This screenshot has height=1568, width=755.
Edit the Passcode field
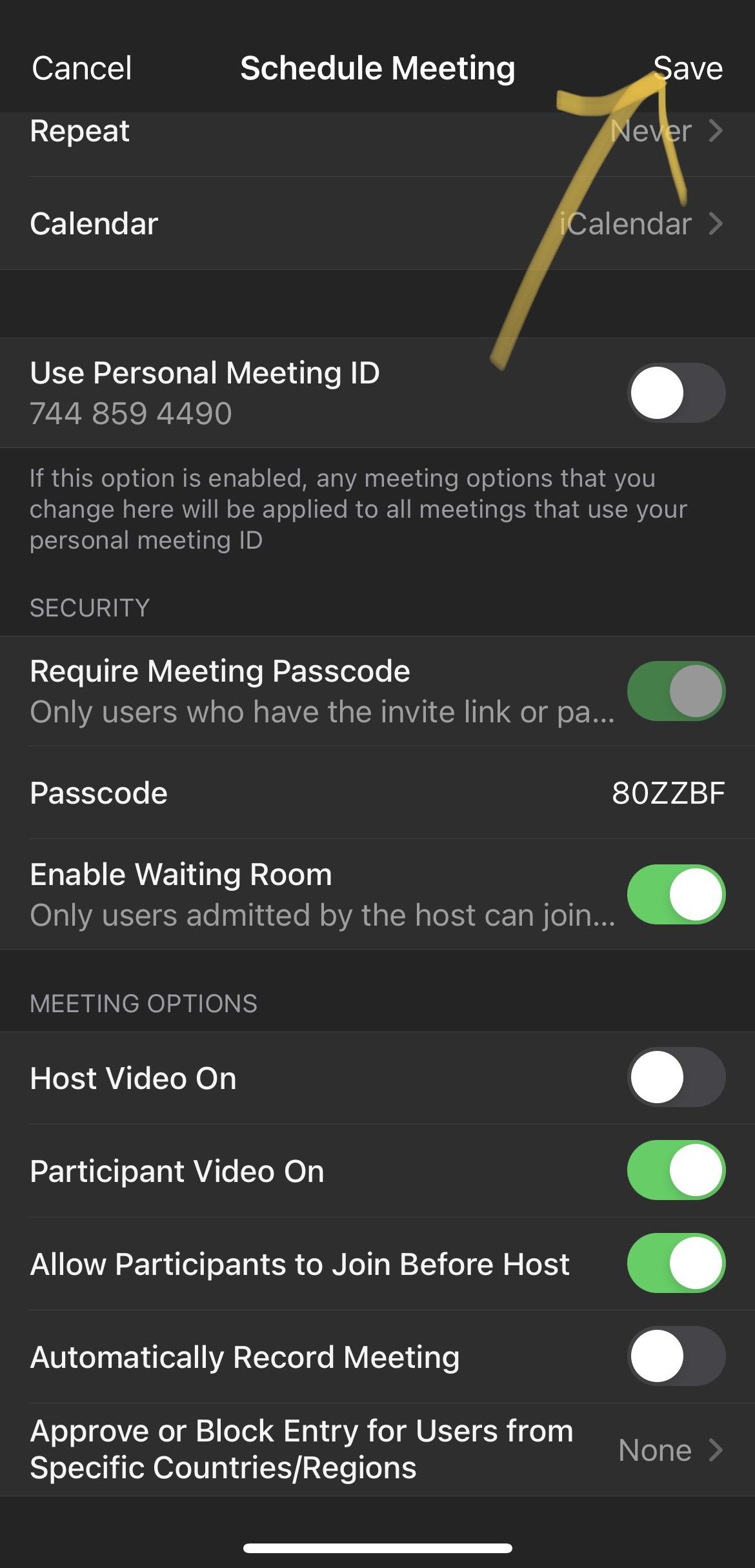[377, 793]
